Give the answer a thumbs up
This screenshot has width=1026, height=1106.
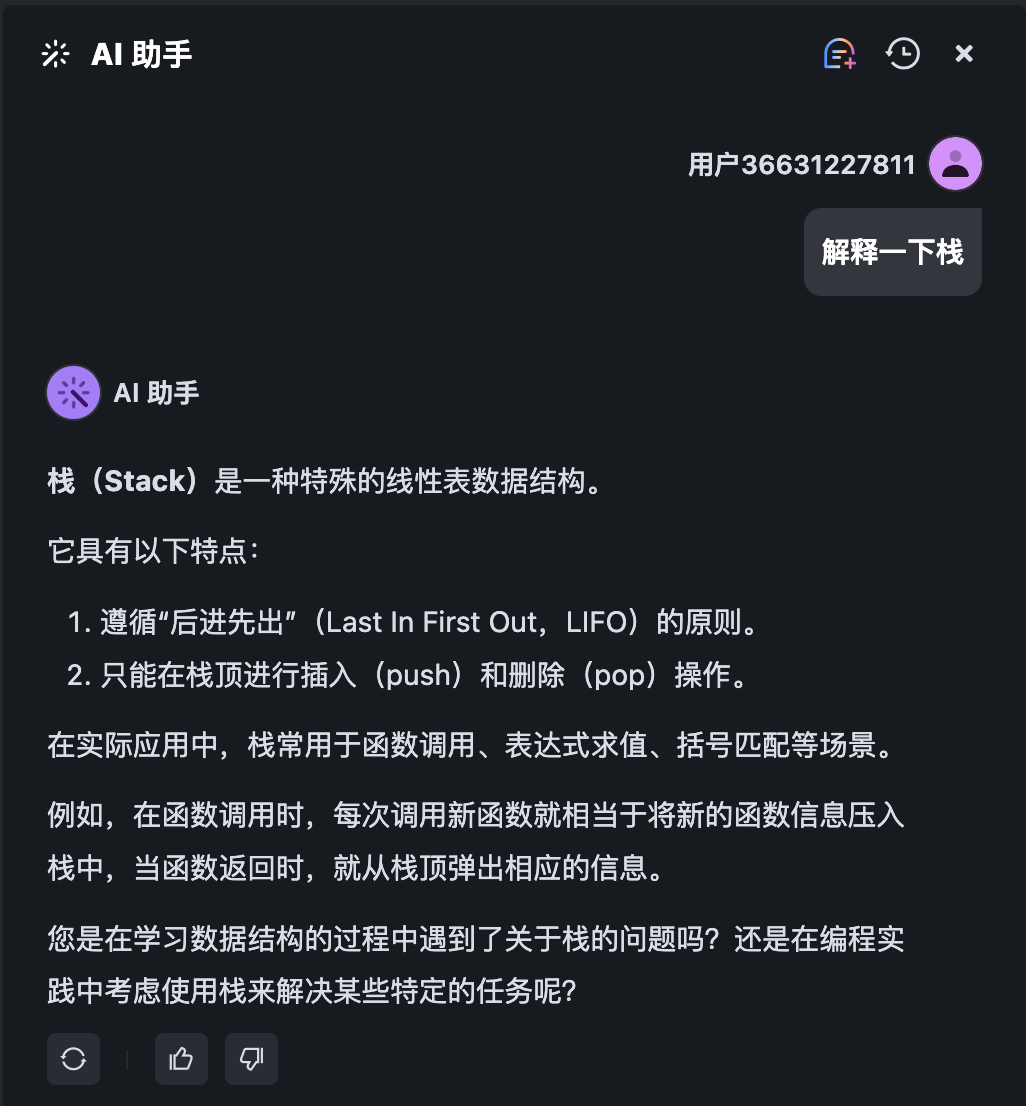point(181,1059)
